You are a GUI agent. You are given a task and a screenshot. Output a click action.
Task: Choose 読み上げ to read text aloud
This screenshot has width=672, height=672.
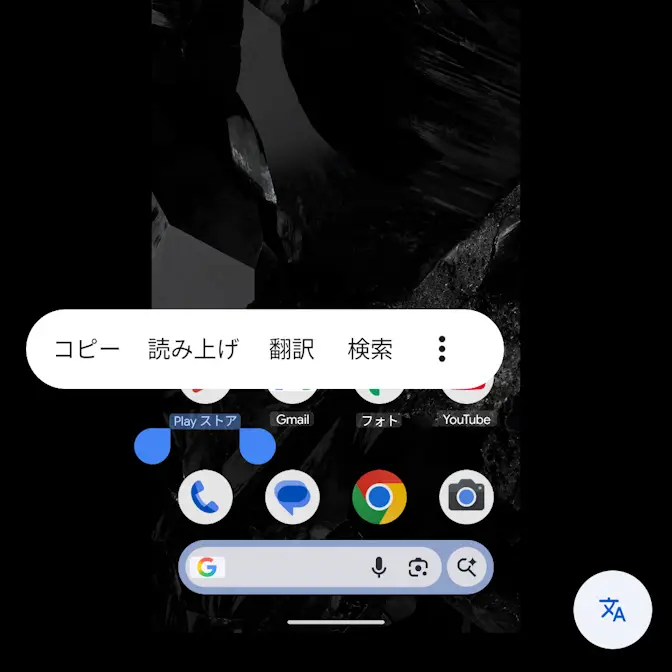pos(194,349)
